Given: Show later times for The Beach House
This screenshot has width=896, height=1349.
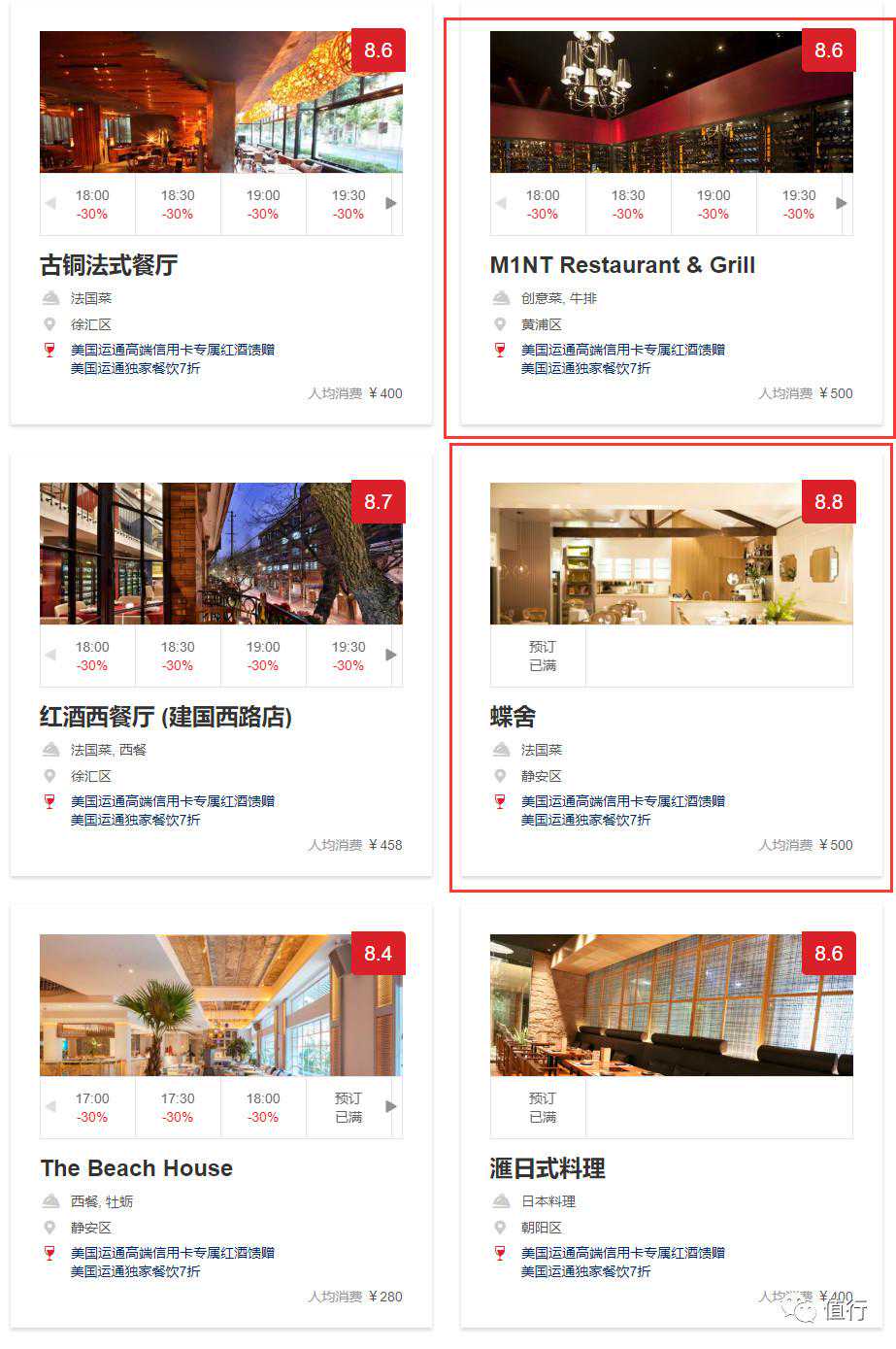Looking at the screenshot, I should click(x=391, y=1106).
